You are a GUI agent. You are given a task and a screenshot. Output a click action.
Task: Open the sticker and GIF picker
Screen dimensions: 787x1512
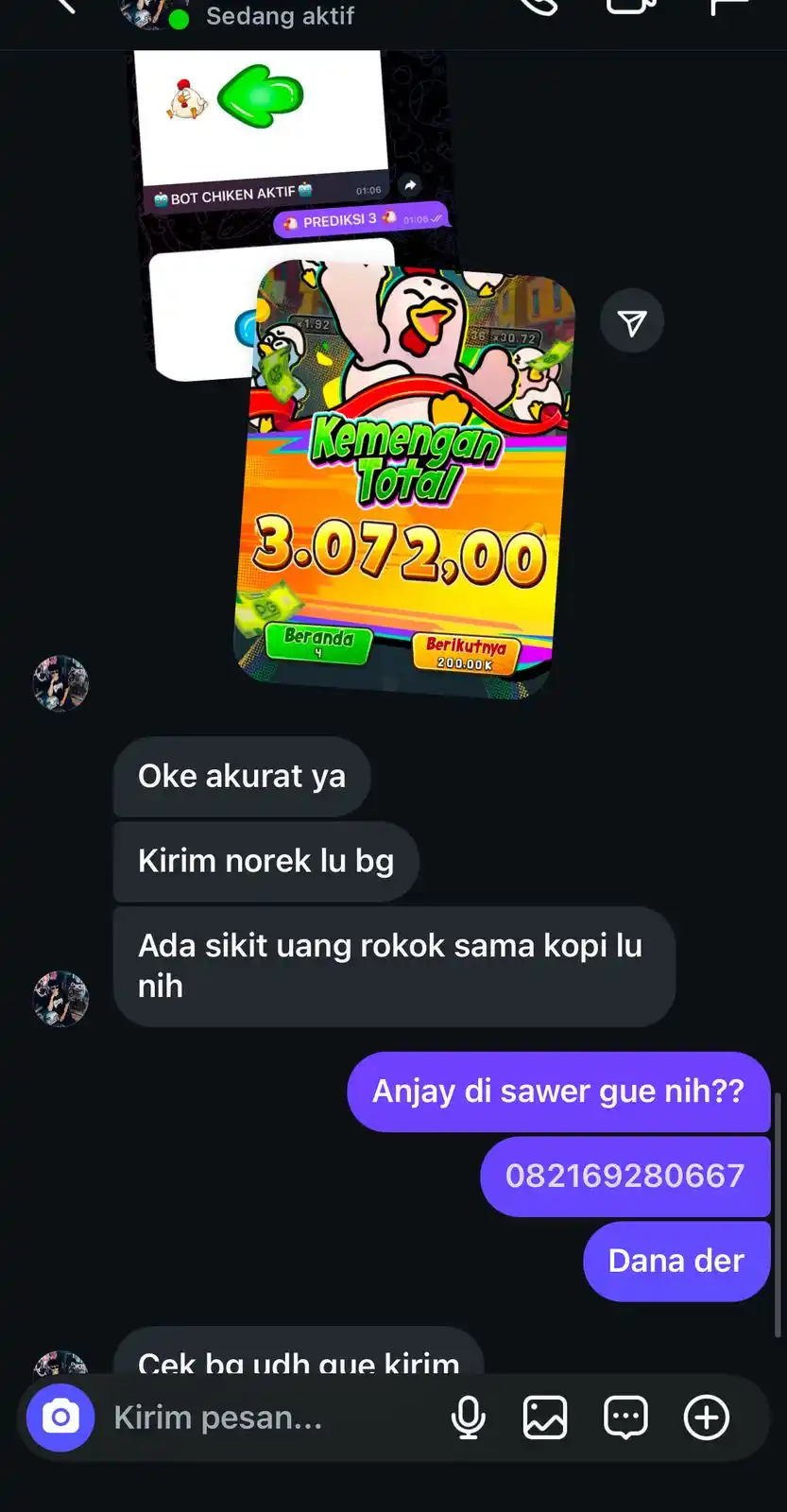625,1417
